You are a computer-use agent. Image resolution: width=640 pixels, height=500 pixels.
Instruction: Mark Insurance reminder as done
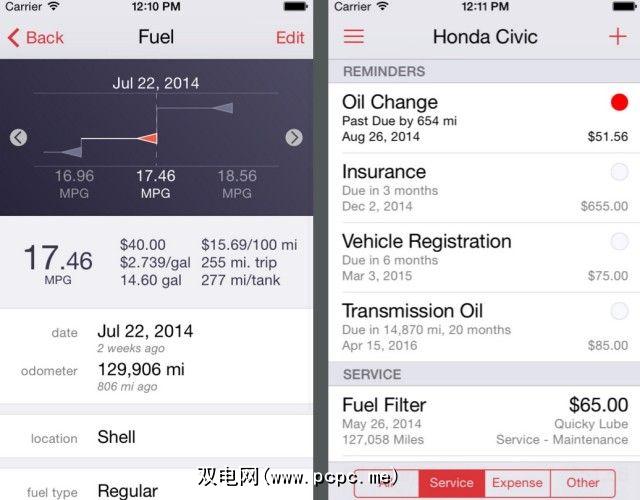pyautogui.click(x=619, y=173)
